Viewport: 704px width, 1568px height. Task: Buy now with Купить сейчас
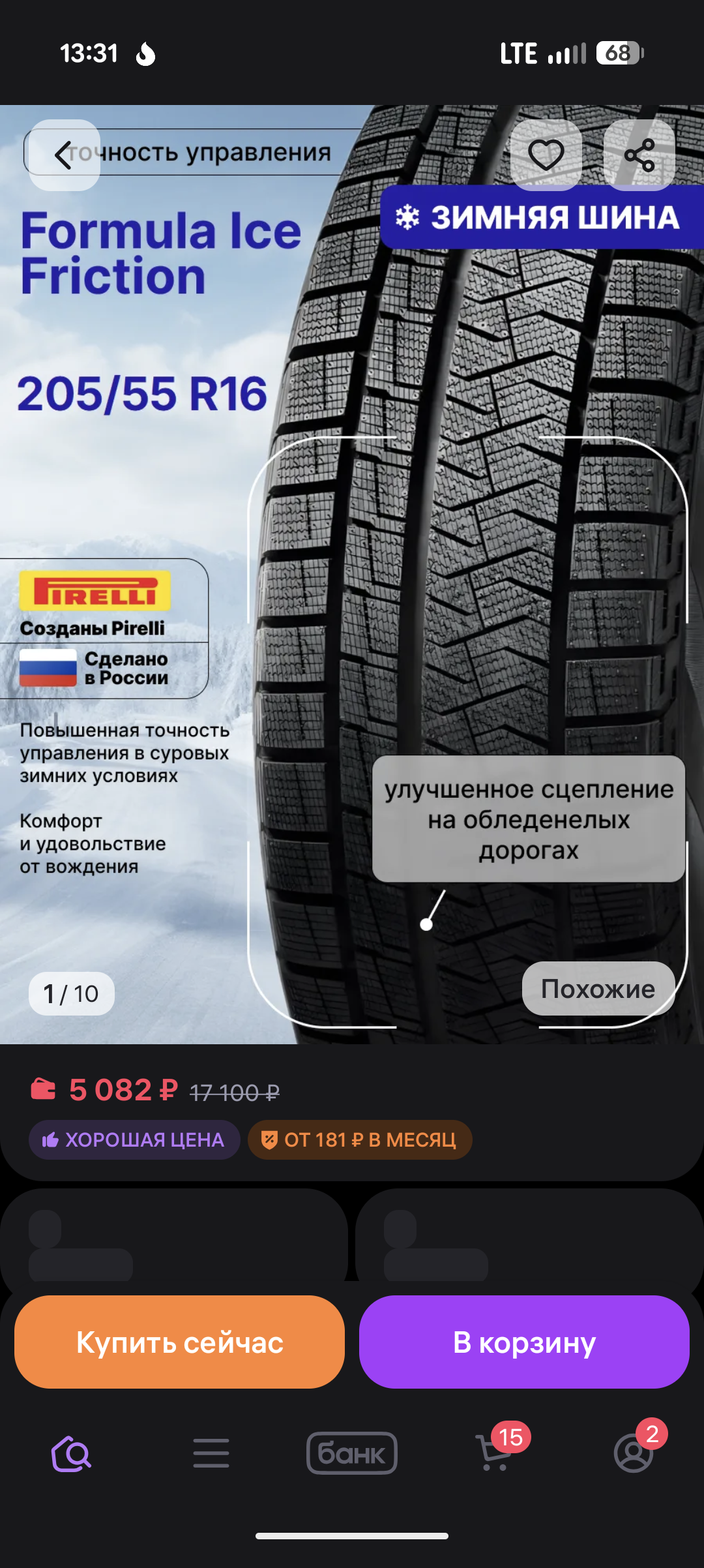click(x=179, y=1342)
